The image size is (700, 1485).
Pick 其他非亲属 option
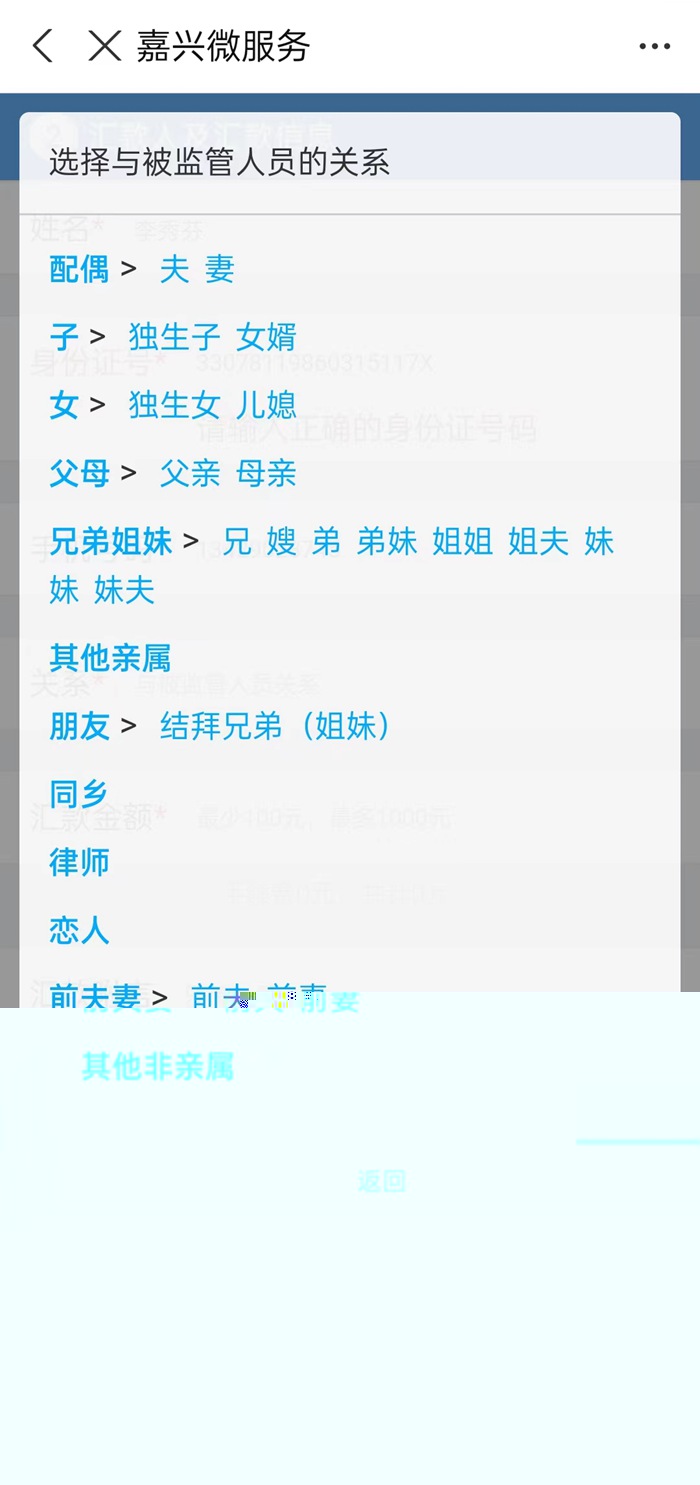click(x=158, y=1067)
